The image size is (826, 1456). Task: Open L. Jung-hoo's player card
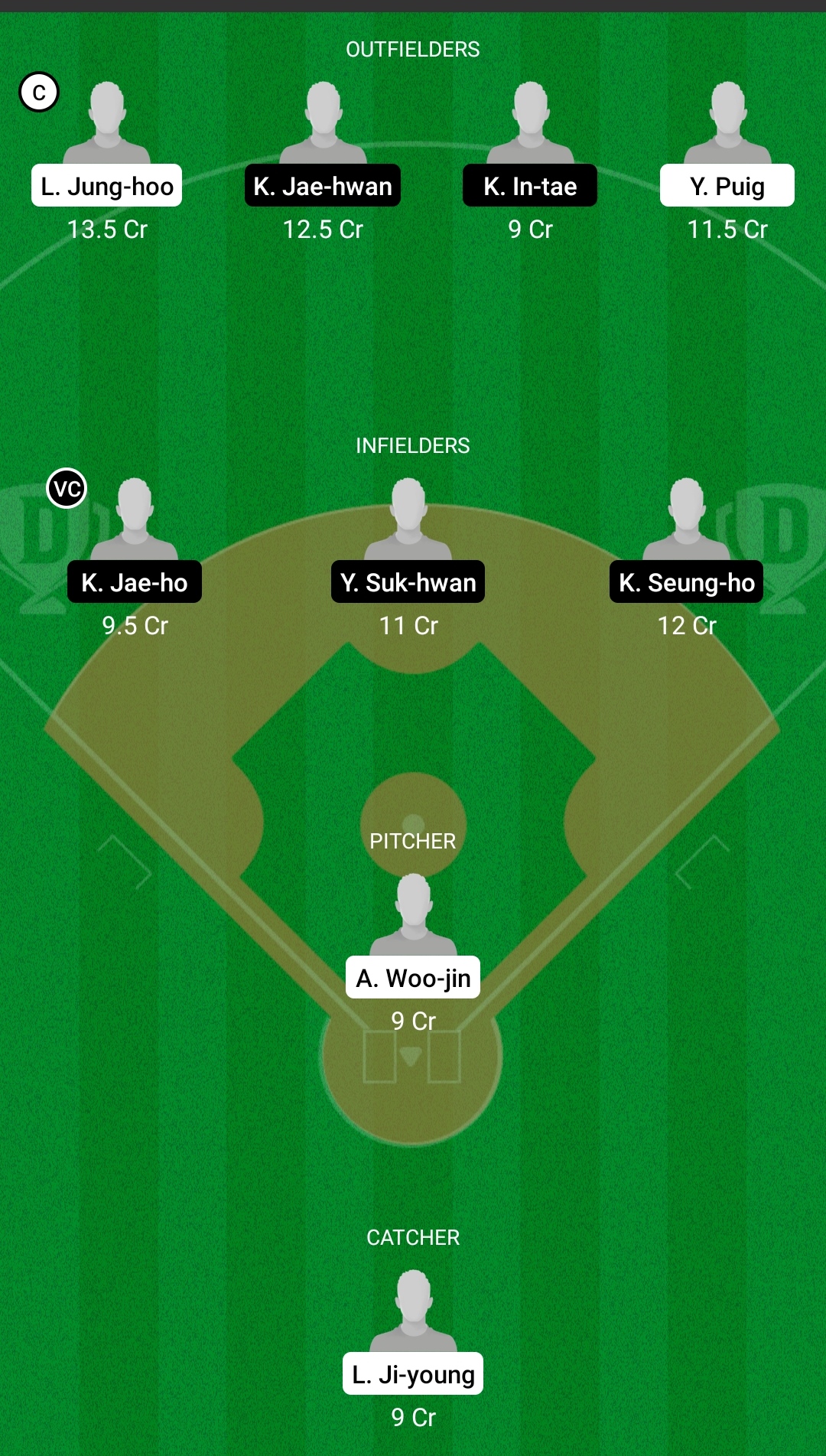click(107, 185)
